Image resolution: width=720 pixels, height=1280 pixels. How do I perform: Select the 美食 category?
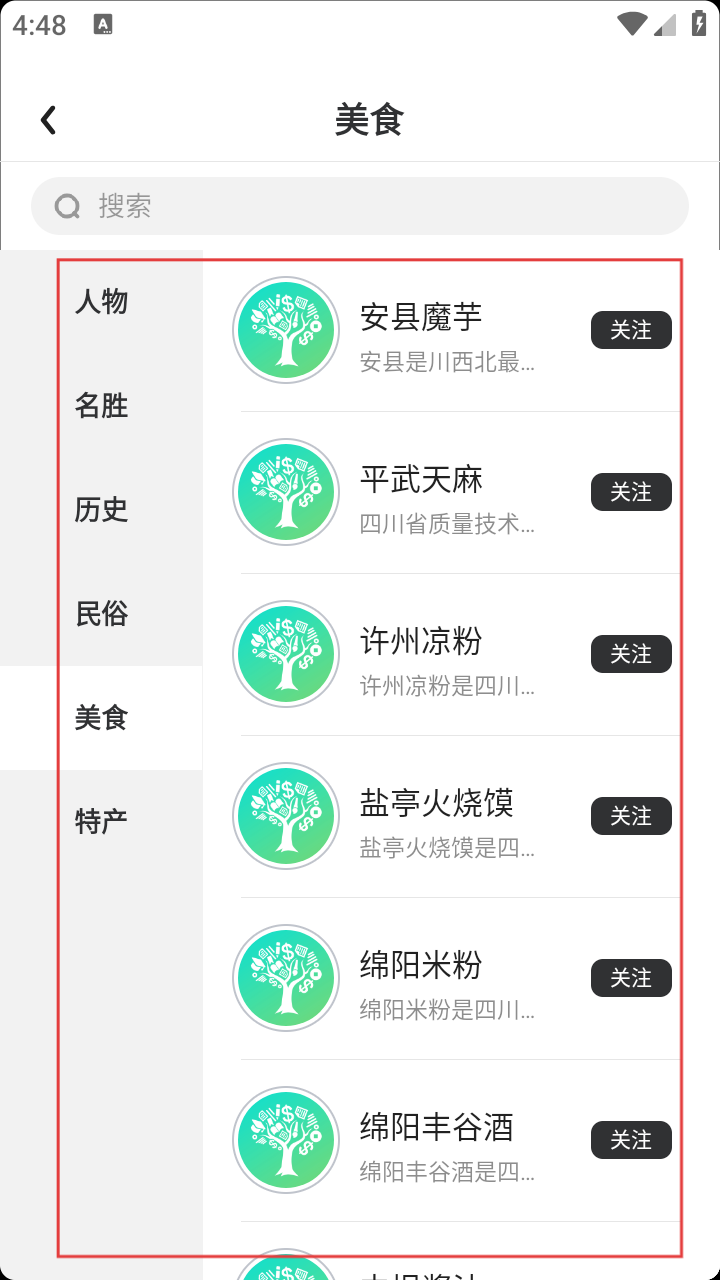pyautogui.click(x=101, y=718)
